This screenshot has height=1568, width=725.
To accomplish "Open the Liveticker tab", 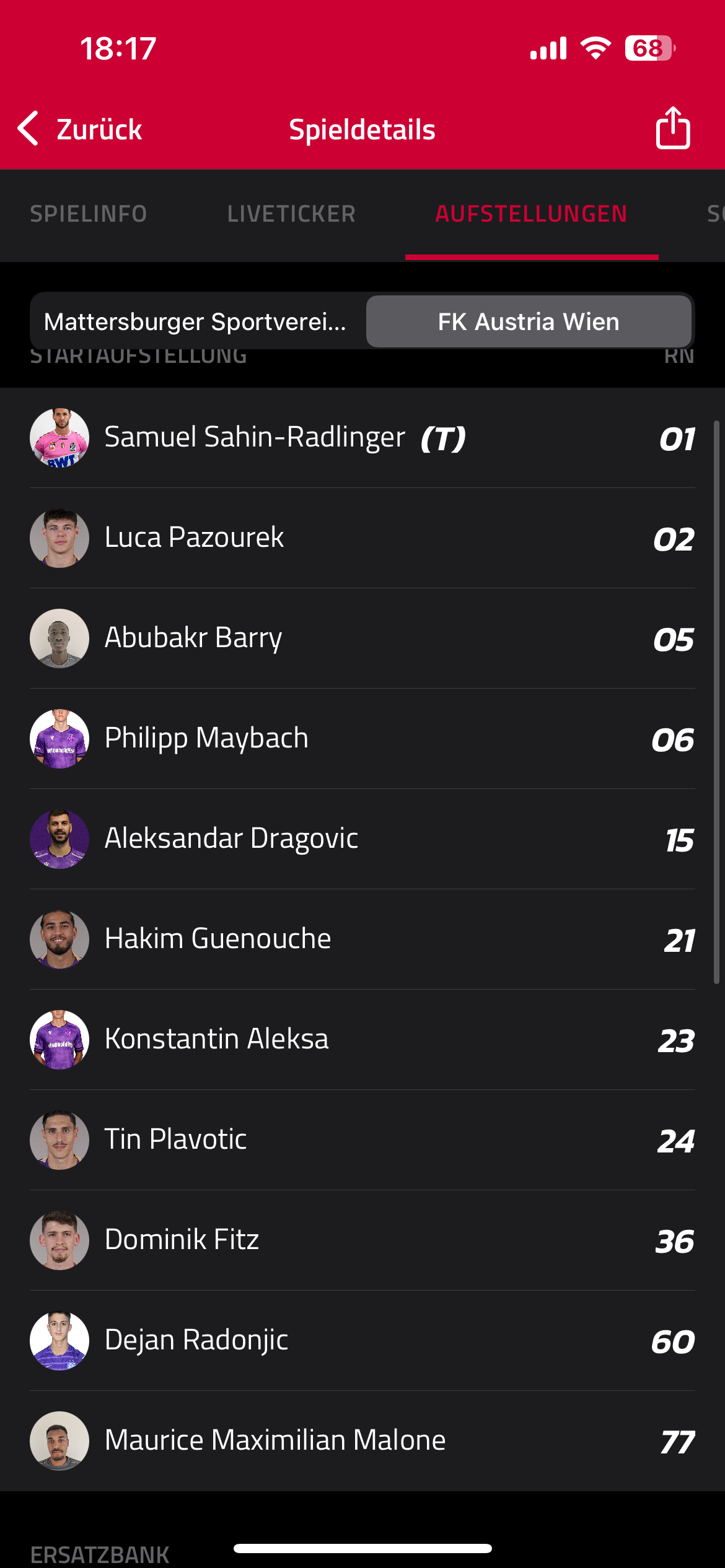I will click(x=291, y=214).
